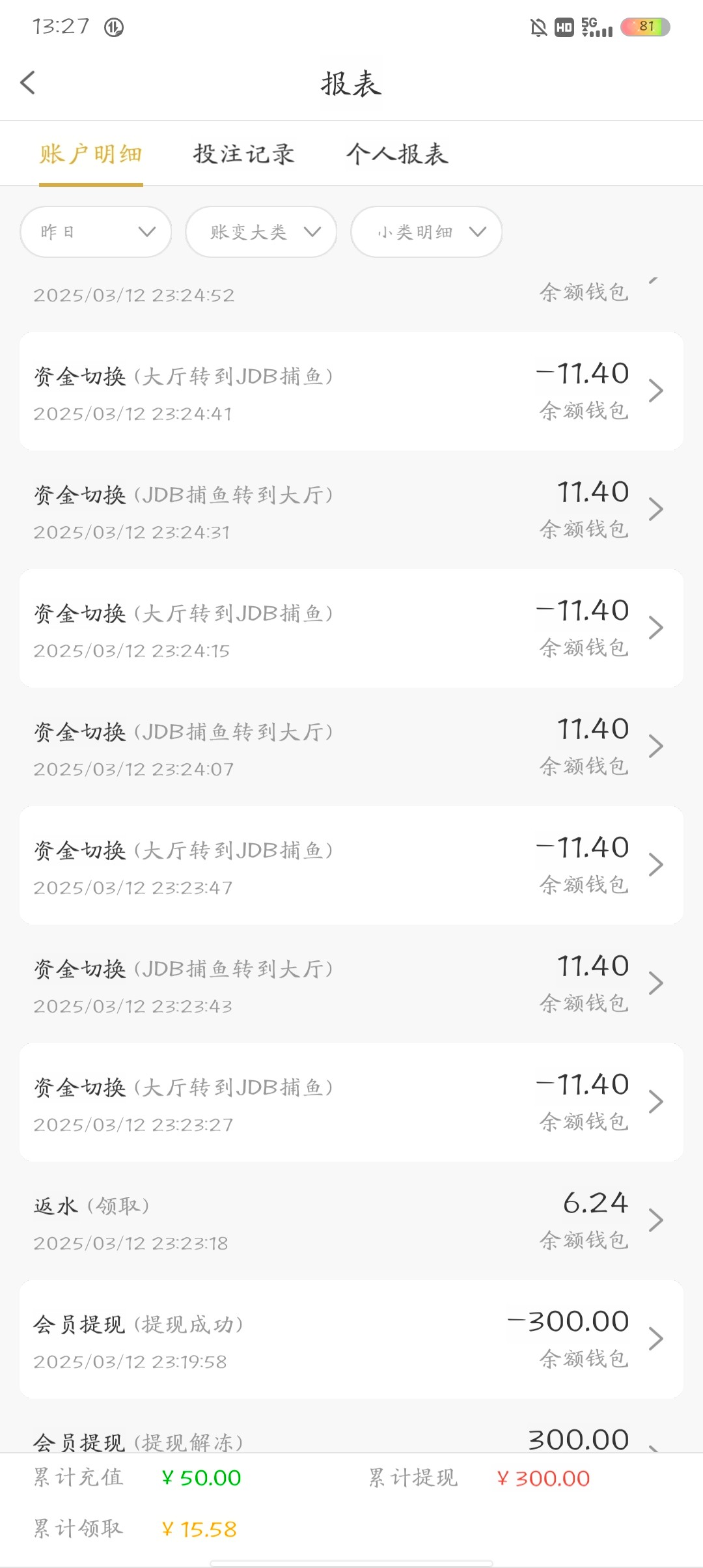View the JDB捕鱼转到大厅 entry at 23:24:31
703x1568 pixels.
click(351, 510)
